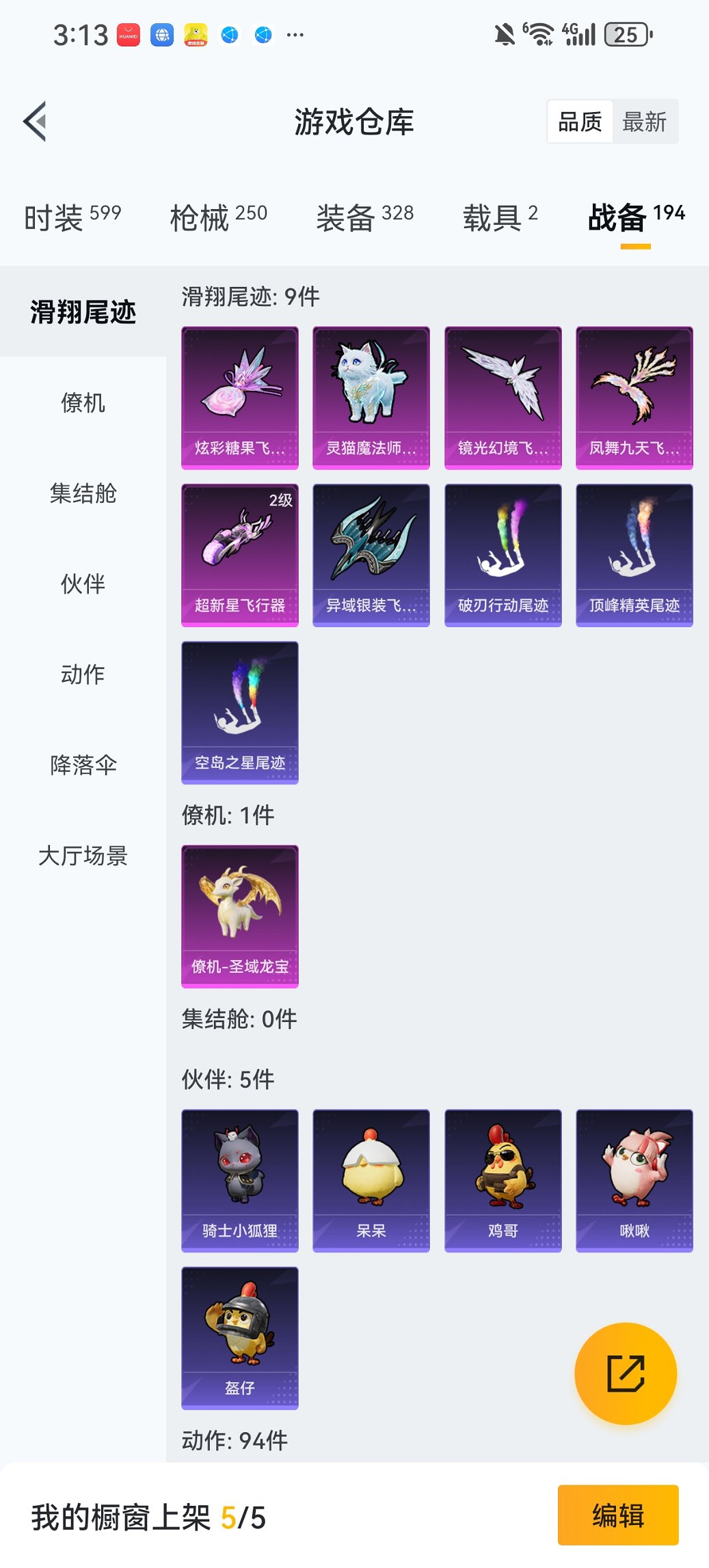
Task: Select the 炫彩糖果飞 glider trail item
Action: click(x=239, y=396)
